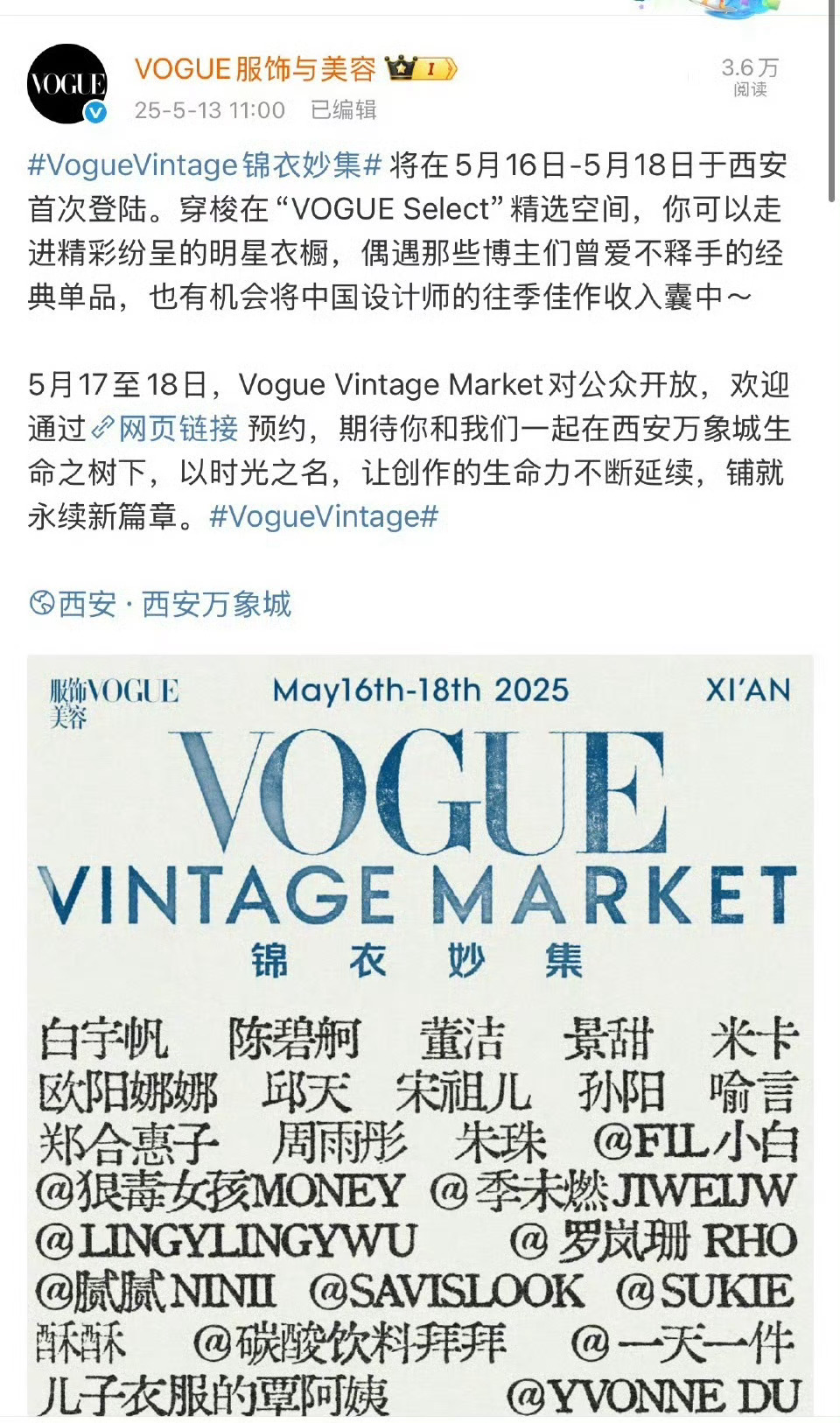The height and width of the screenshot is (1423, 840).
Task: Open the VOGUE服饰与美容 account name
Action: pyautogui.click(x=255, y=68)
